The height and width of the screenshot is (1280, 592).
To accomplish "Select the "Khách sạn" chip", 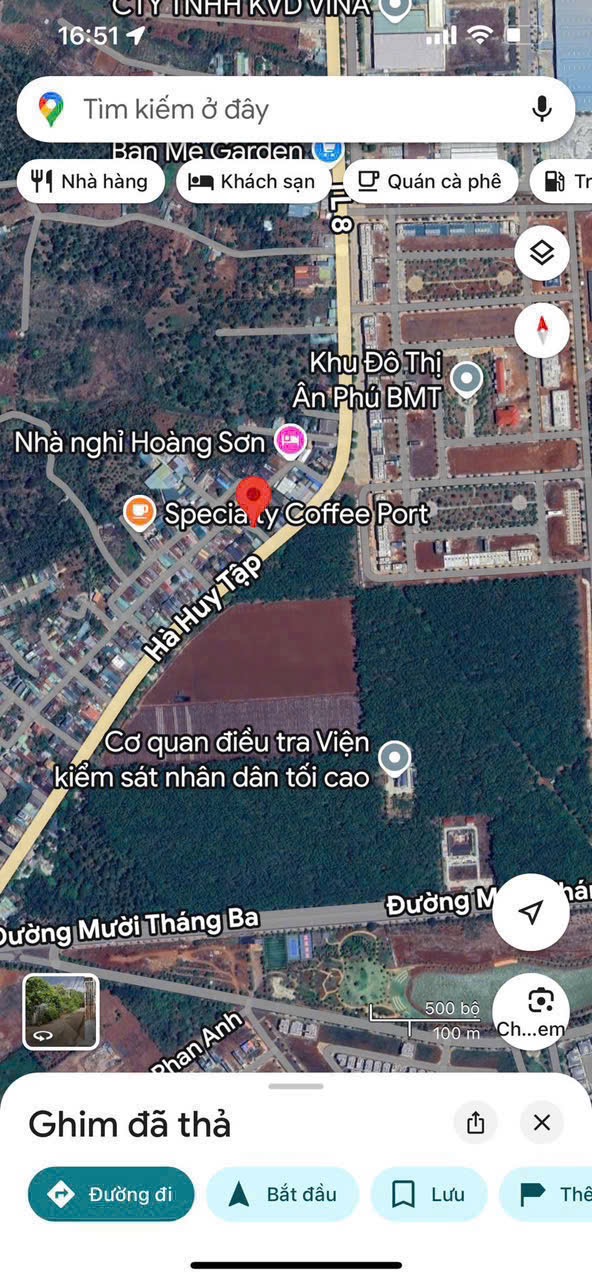I will [x=253, y=181].
